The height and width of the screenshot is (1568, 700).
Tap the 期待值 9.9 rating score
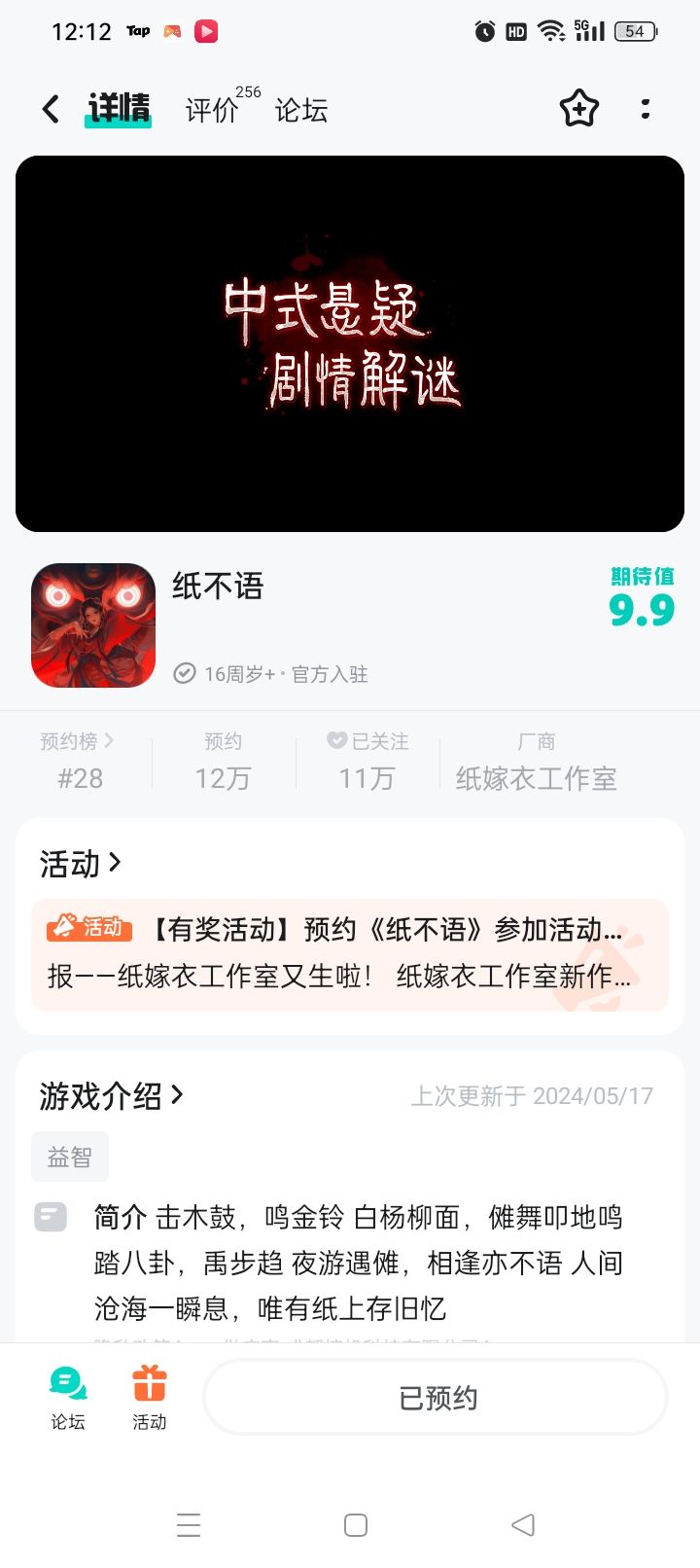(643, 598)
